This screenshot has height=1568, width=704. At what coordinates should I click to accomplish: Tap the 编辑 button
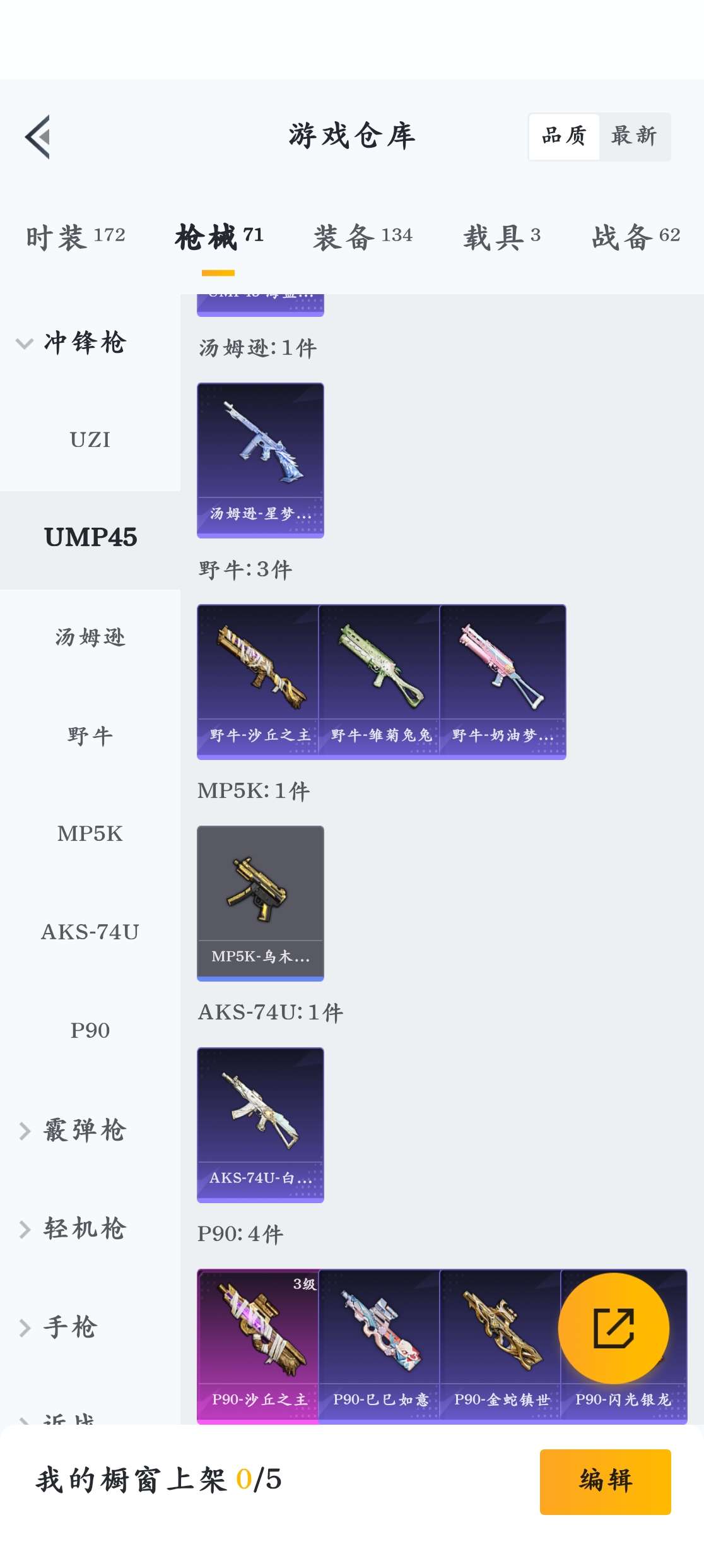(x=605, y=1481)
